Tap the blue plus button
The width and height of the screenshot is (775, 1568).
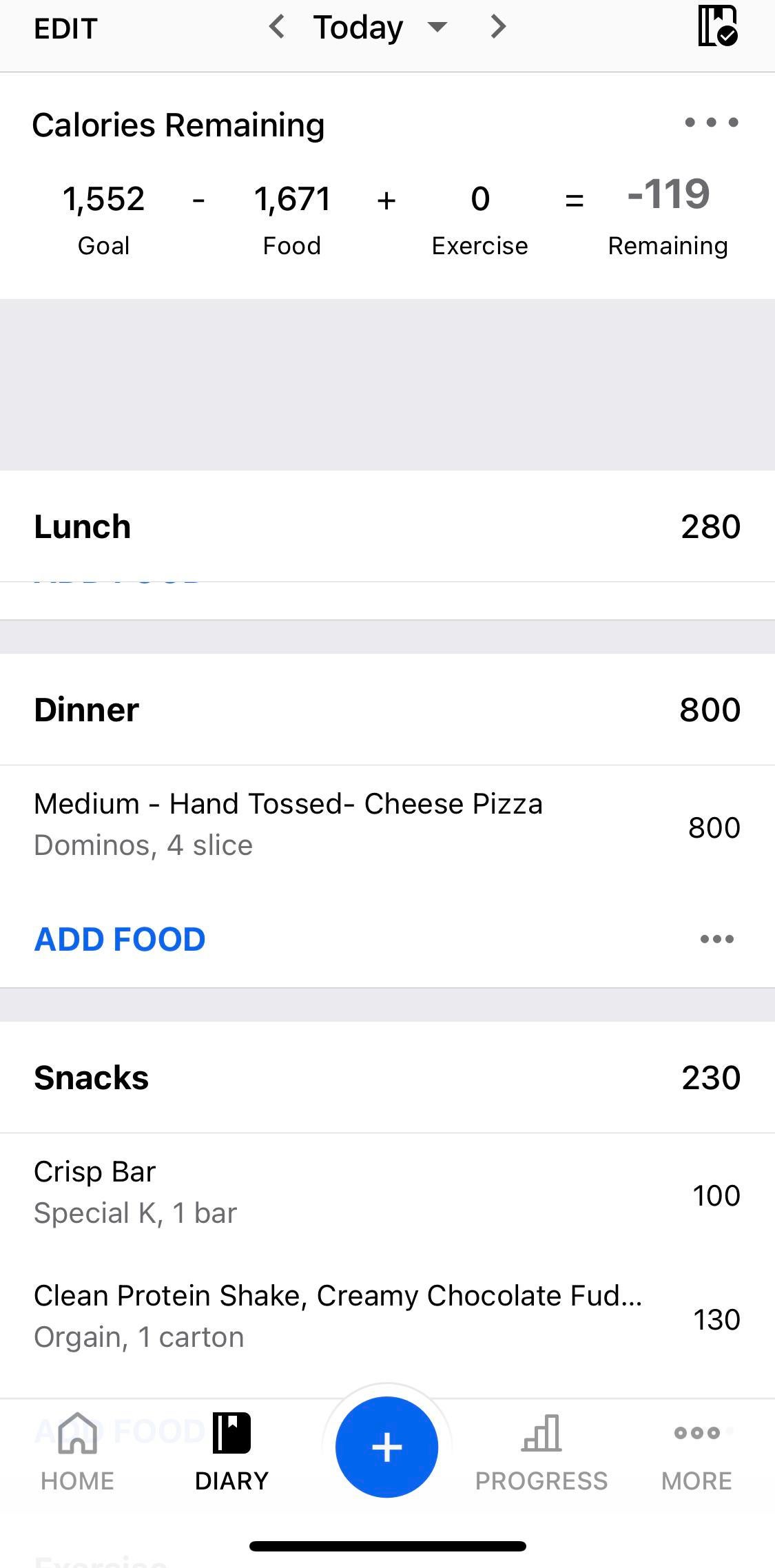click(386, 1447)
